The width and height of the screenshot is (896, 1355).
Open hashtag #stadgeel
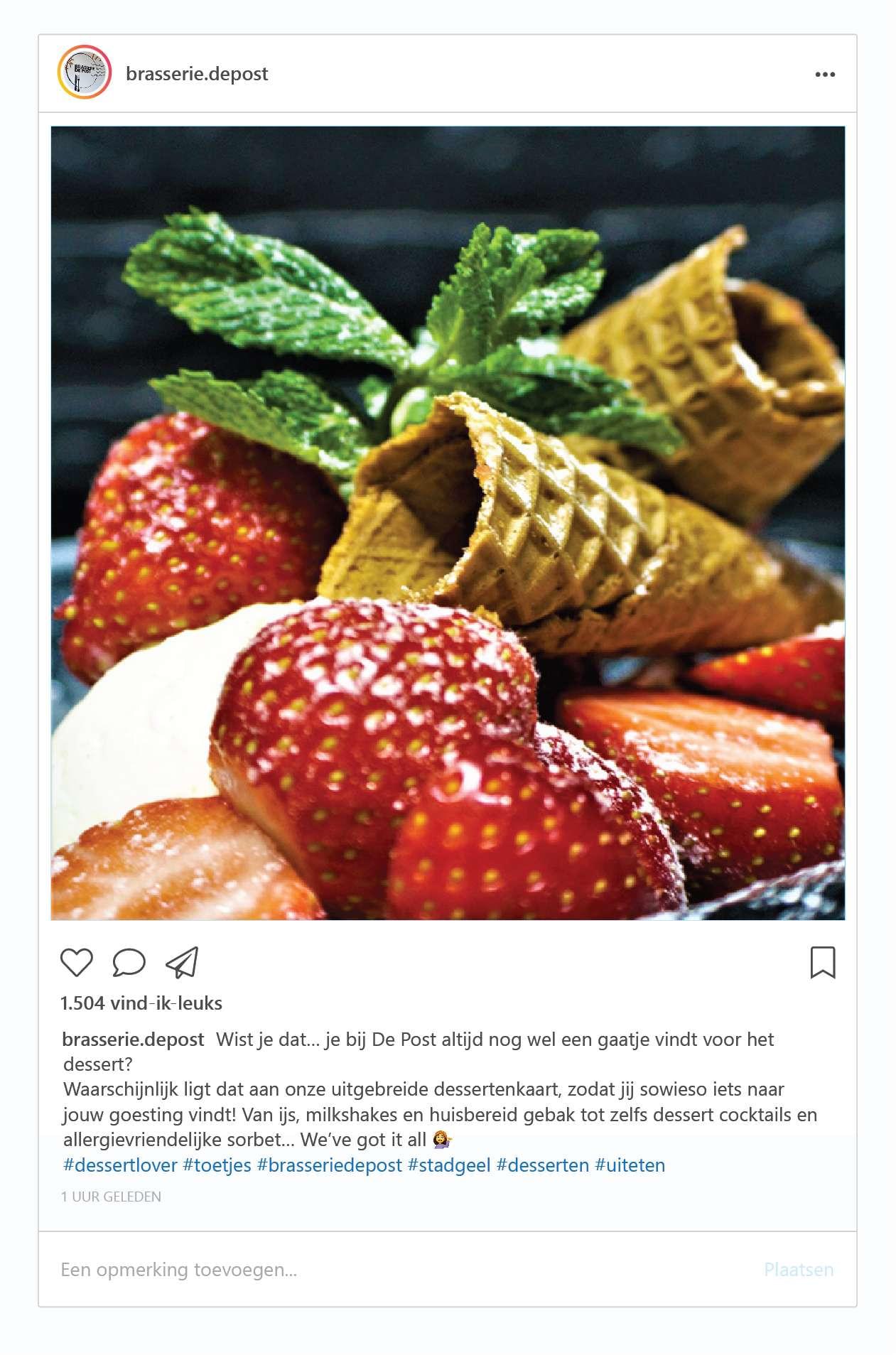[449, 1165]
